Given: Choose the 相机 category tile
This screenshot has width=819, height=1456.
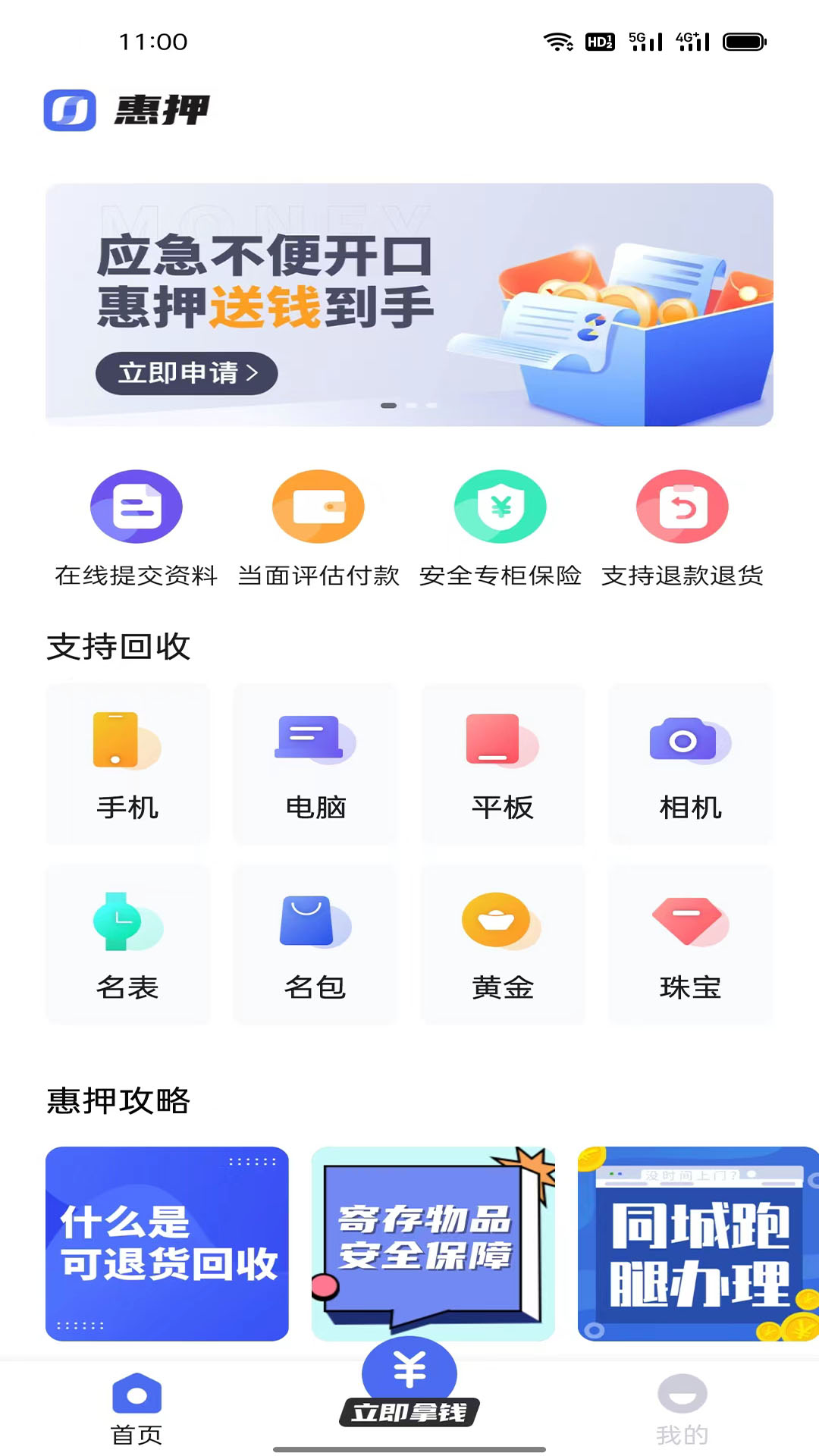Looking at the screenshot, I should pyautogui.click(x=691, y=764).
